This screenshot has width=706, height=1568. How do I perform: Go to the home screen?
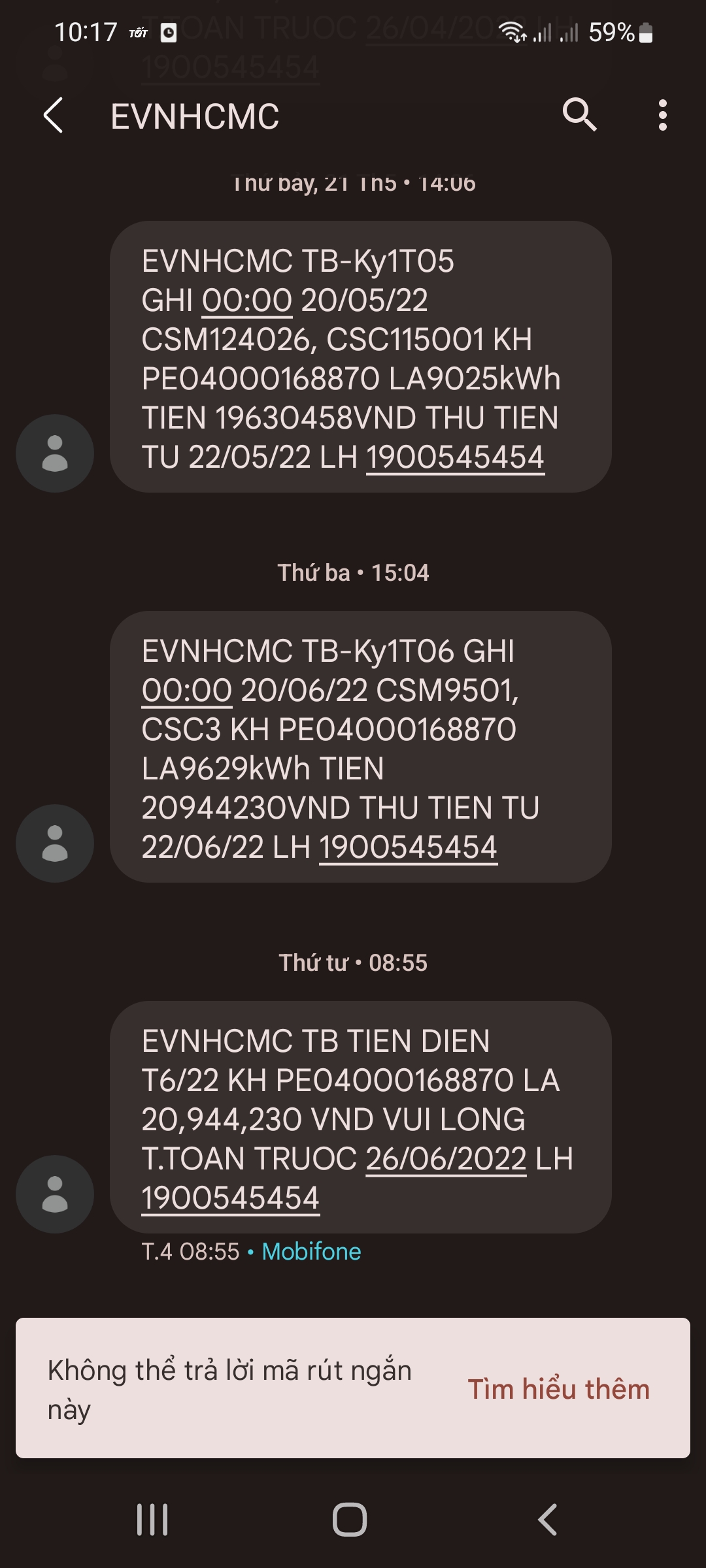[x=350, y=1519]
